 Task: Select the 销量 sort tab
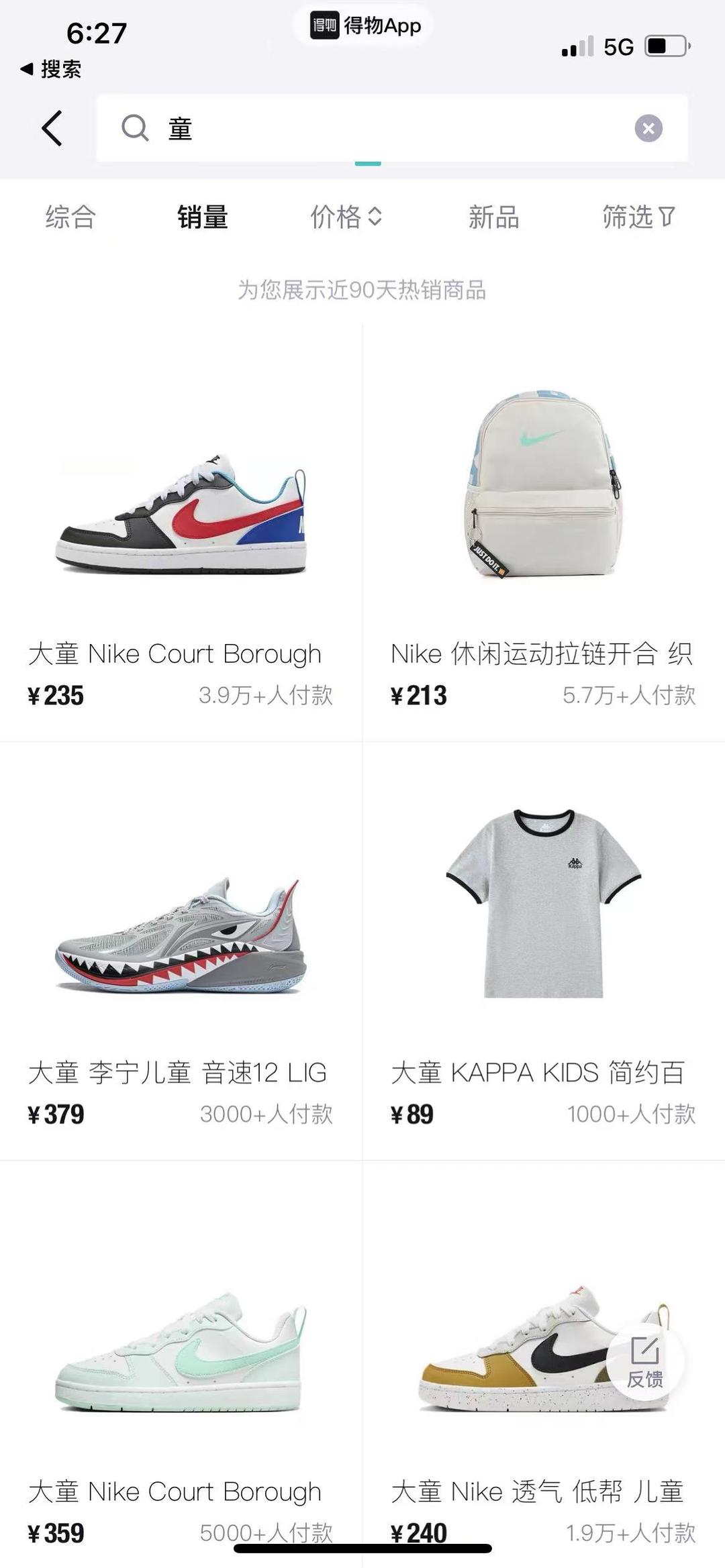pos(202,217)
